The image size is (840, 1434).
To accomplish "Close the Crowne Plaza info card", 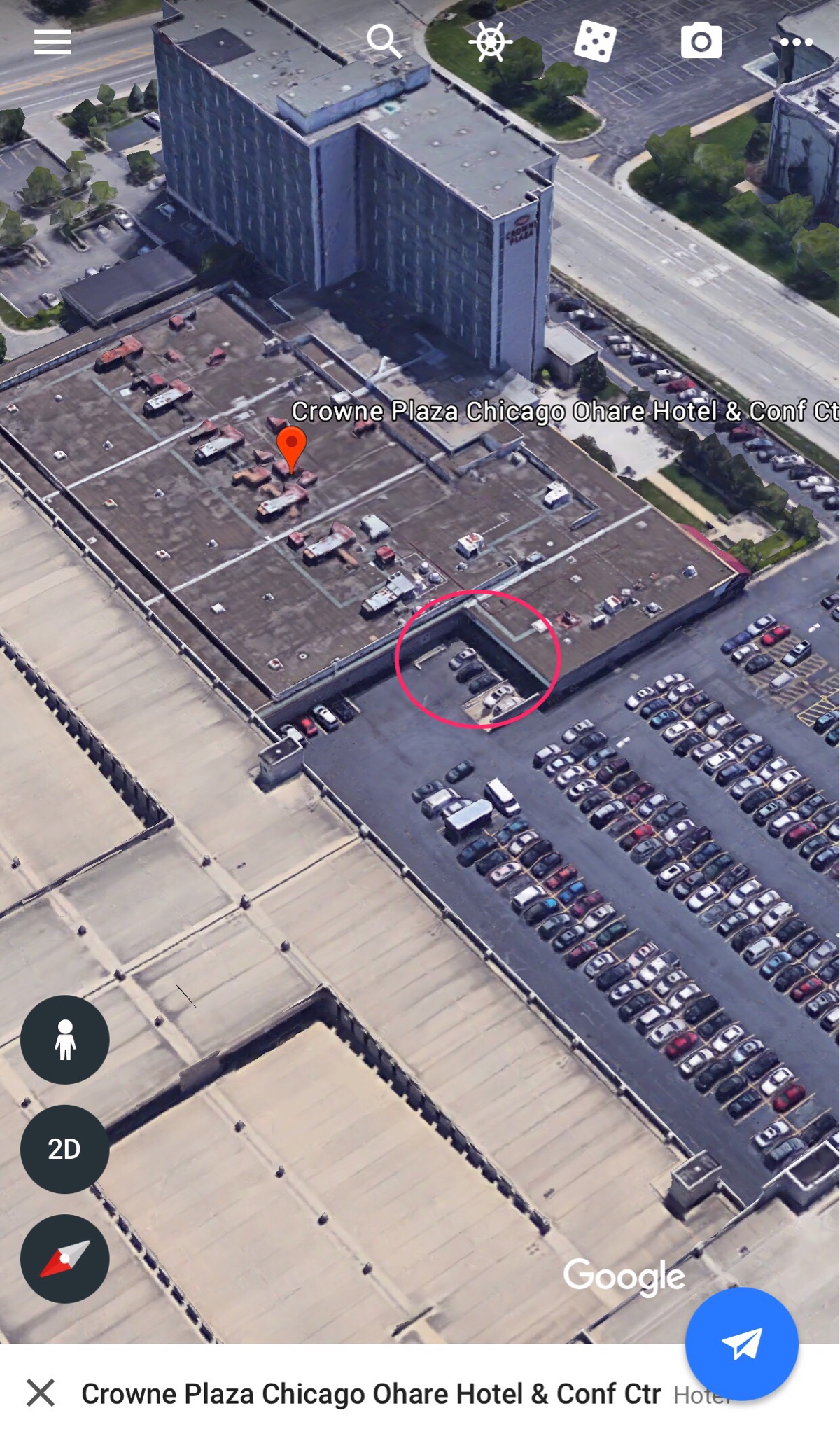I will click(x=41, y=1393).
